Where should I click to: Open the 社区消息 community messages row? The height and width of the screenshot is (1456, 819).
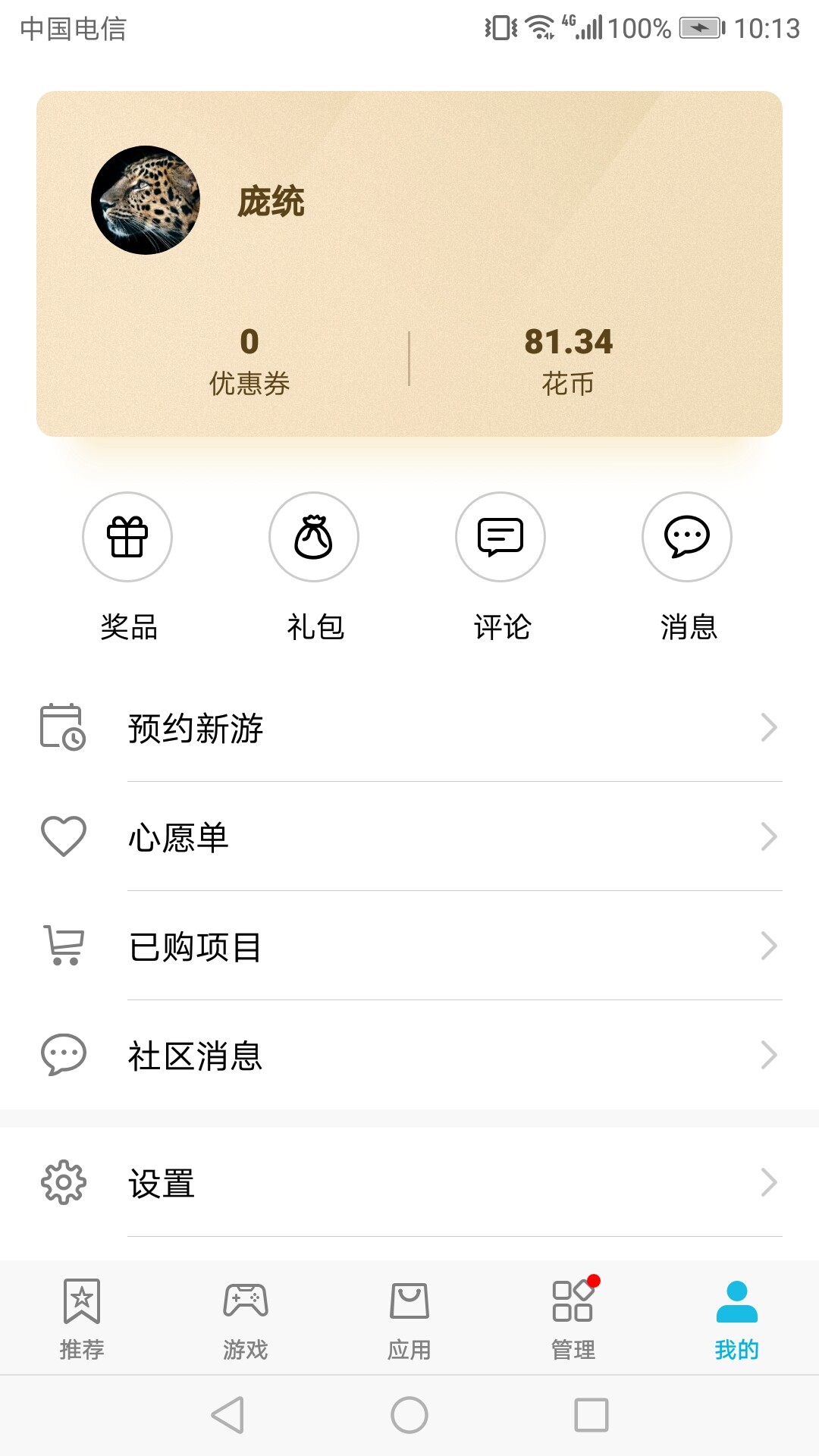tap(409, 1055)
